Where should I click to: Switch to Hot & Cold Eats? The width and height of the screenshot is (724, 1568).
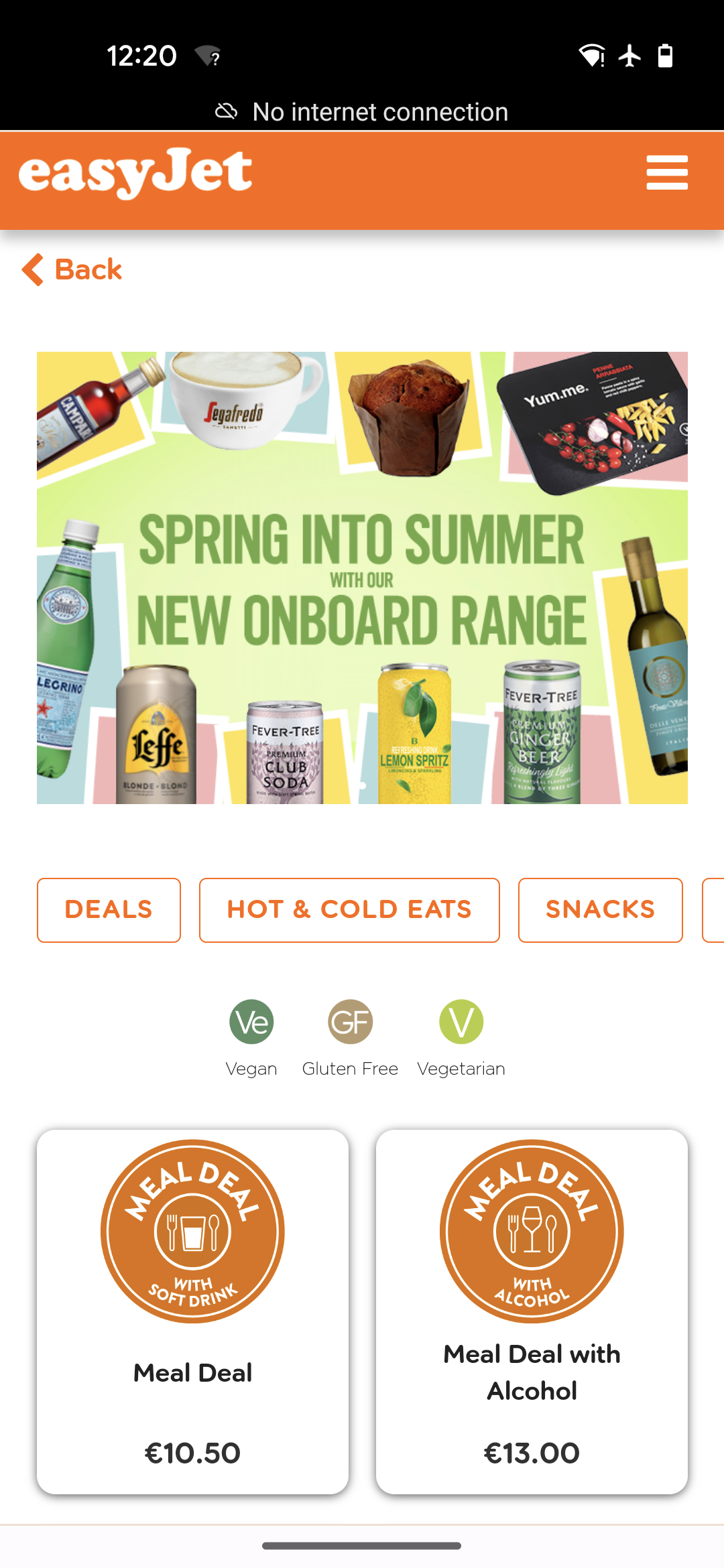click(x=349, y=910)
